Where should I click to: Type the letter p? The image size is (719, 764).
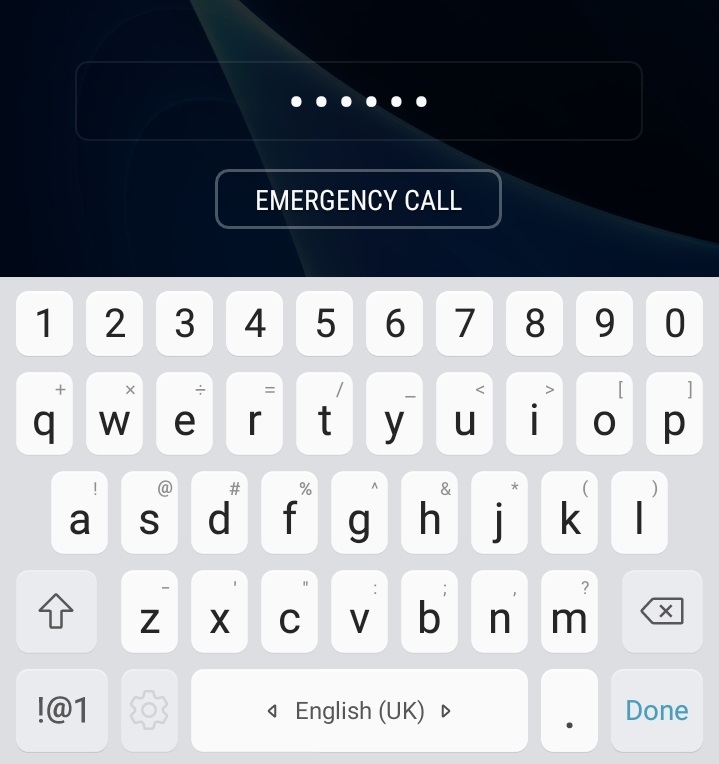tap(675, 415)
